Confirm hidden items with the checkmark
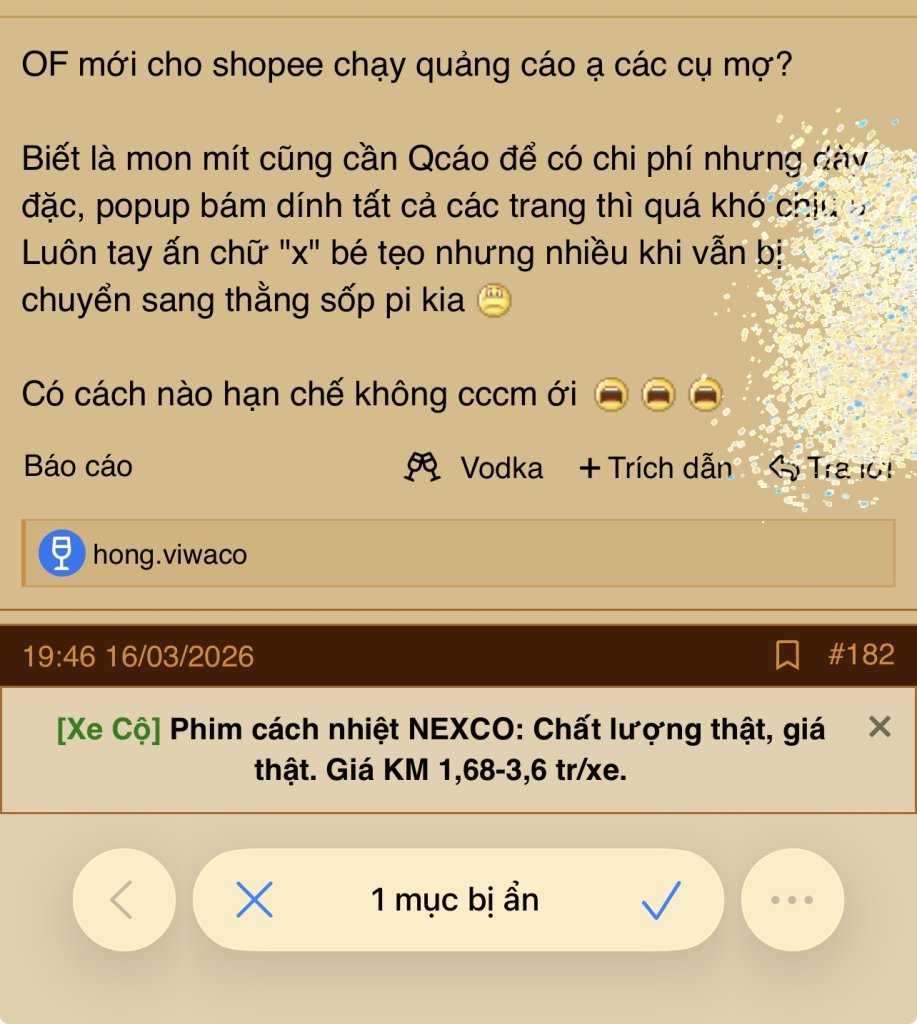Image resolution: width=917 pixels, height=1024 pixels. click(x=661, y=900)
